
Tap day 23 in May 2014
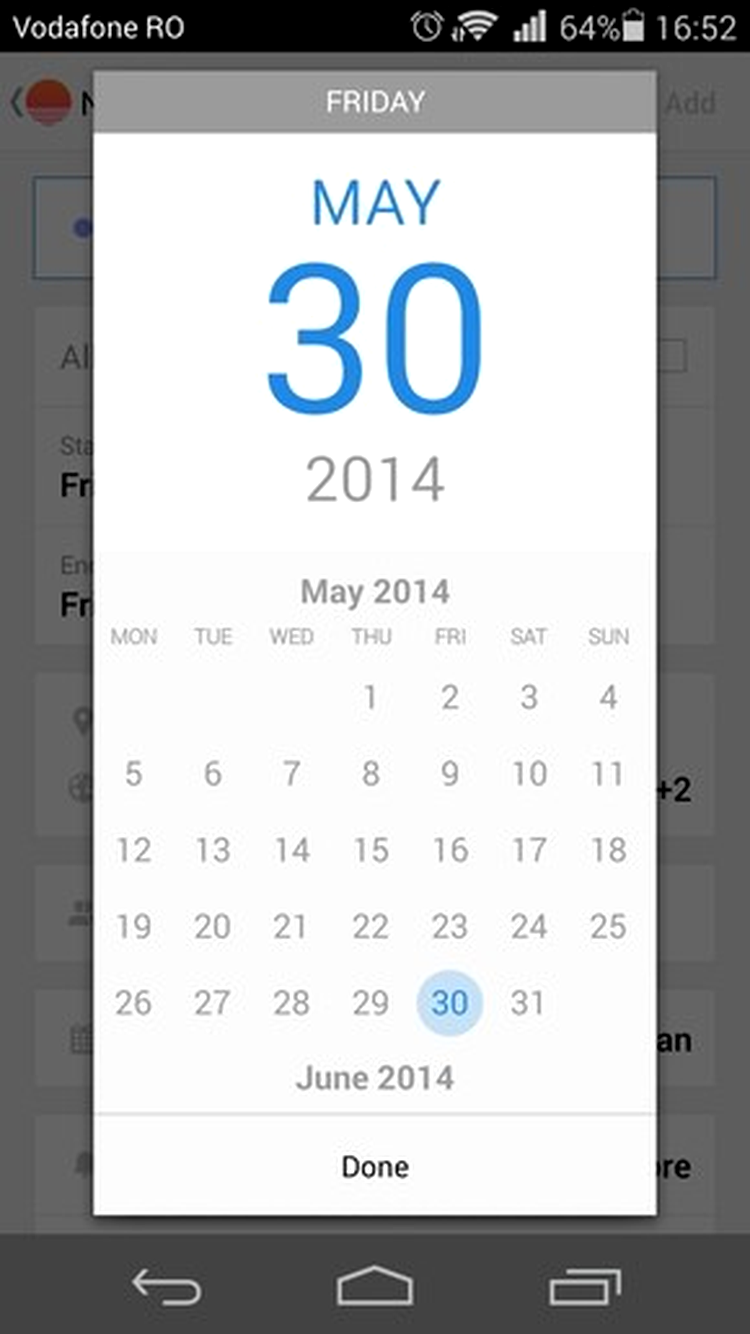click(x=449, y=926)
